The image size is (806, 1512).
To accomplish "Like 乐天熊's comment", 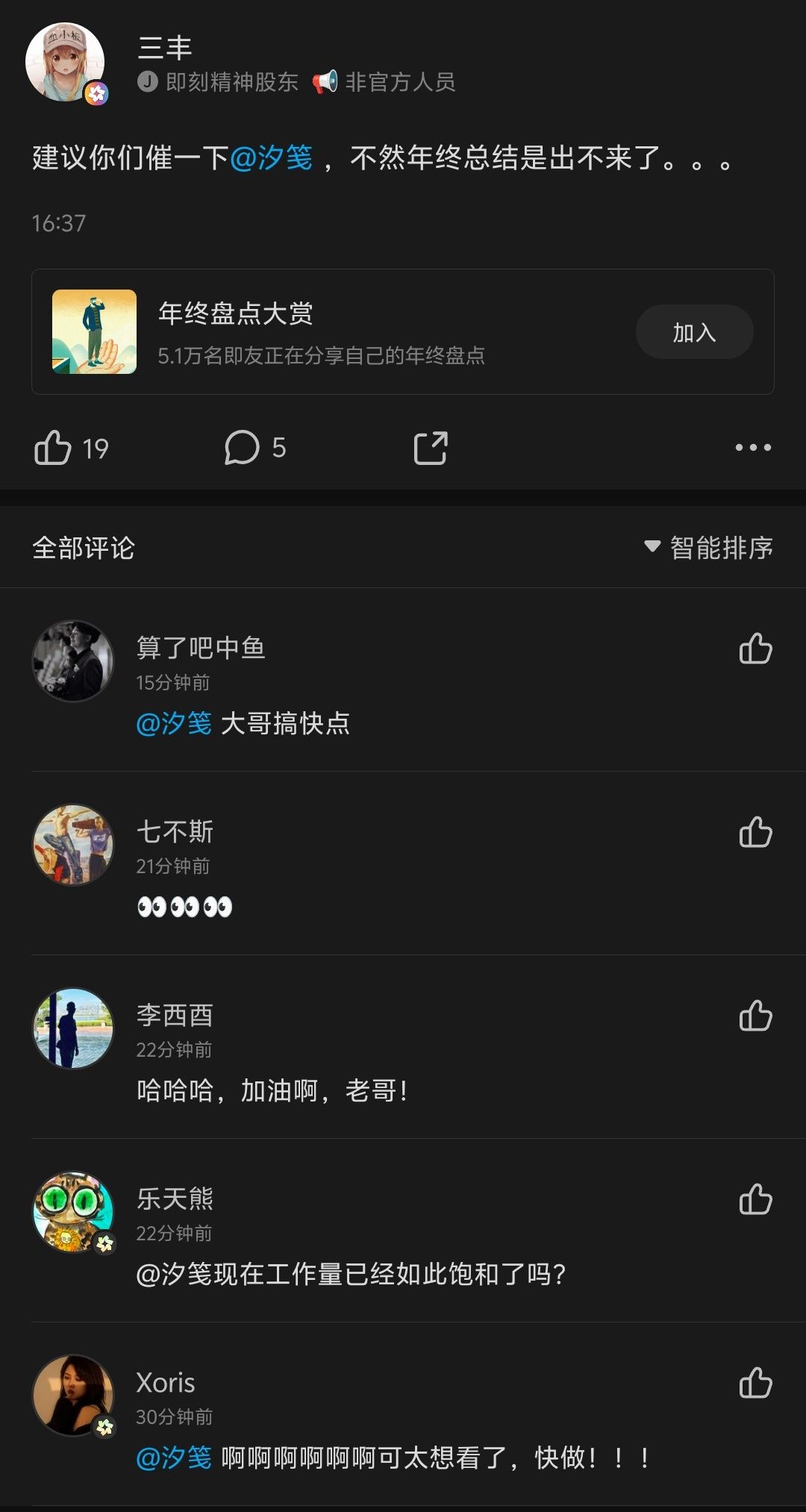I will pos(755,1199).
